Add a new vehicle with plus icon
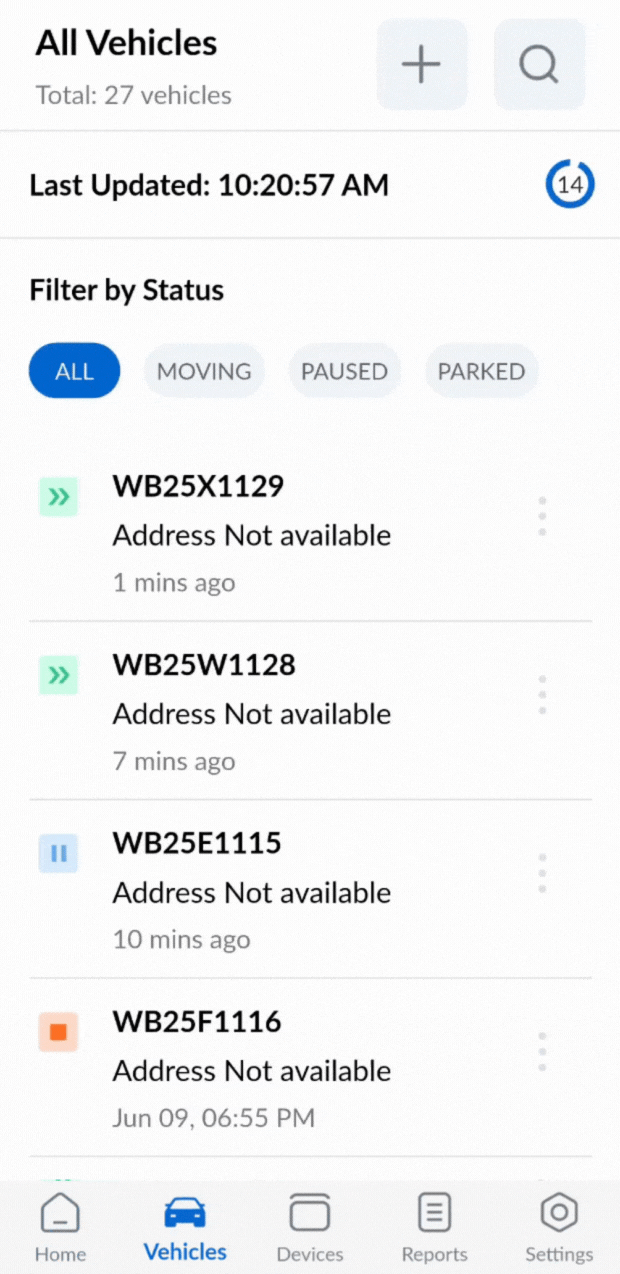This screenshot has height=1274, width=620. click(421, 65)
